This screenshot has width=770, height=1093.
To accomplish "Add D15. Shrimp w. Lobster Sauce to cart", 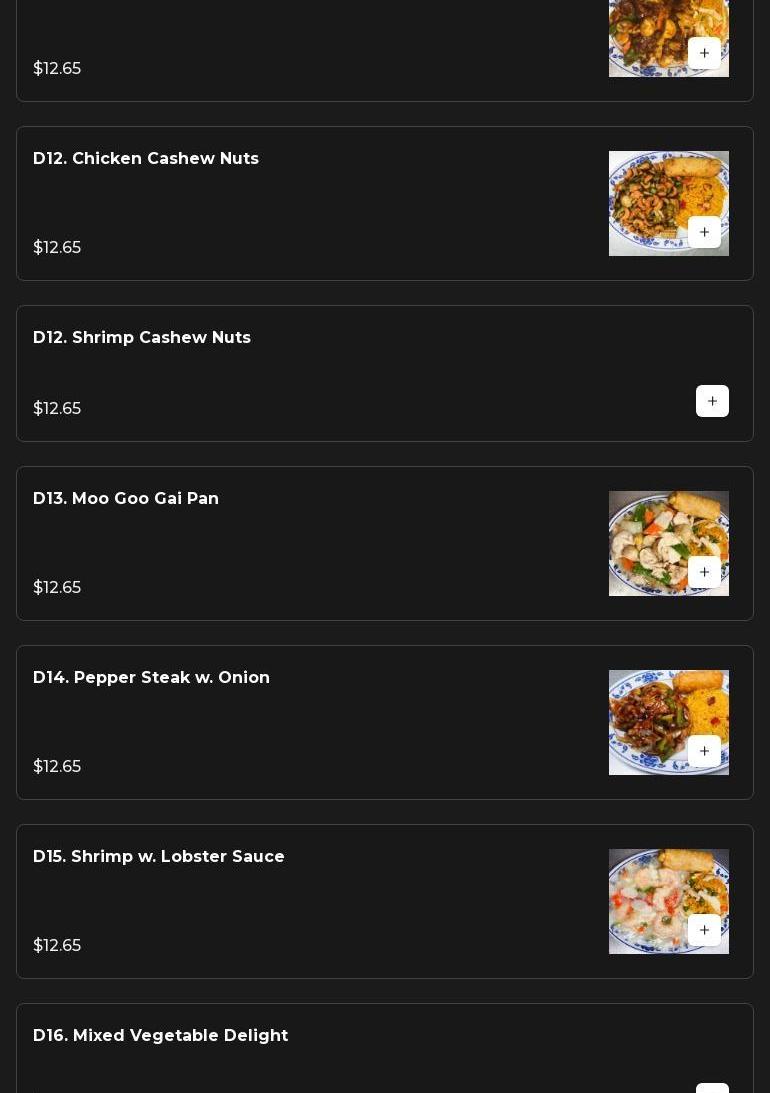I will click(704, 930).
